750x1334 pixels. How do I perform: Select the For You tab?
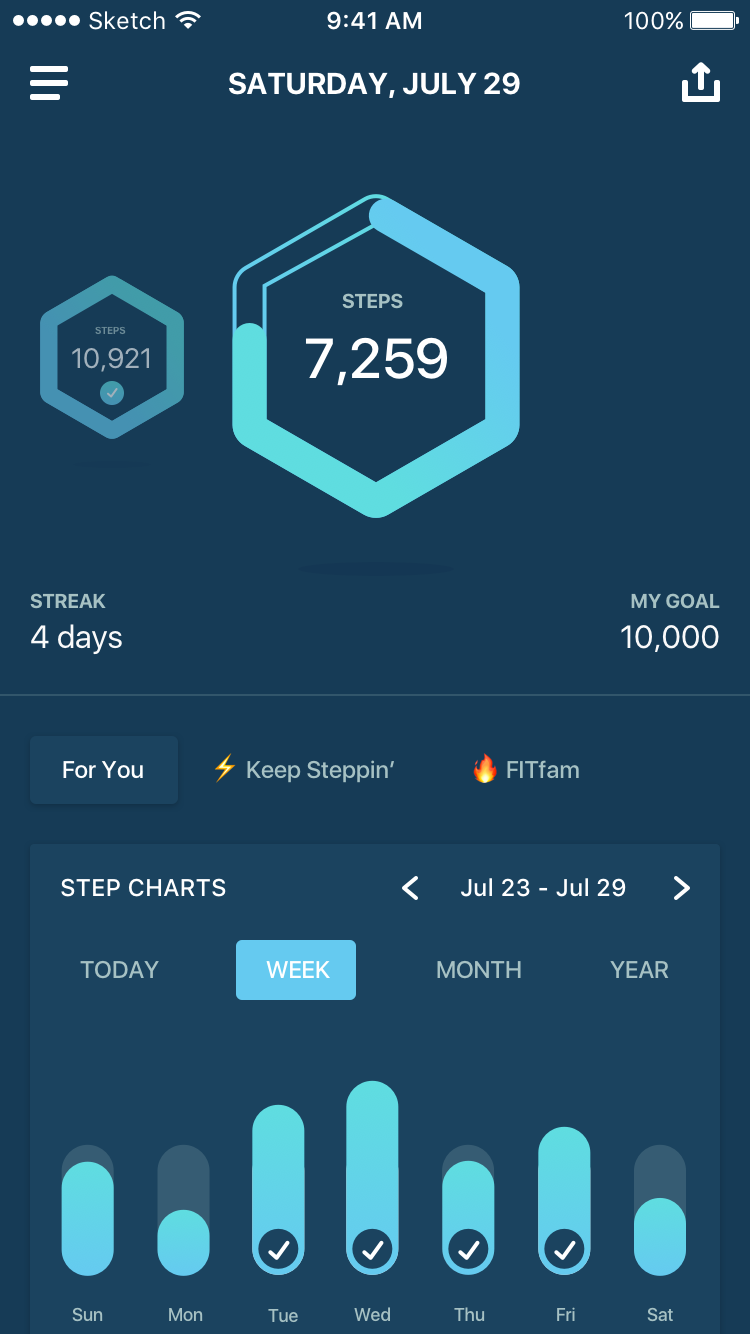coord(104,770)
